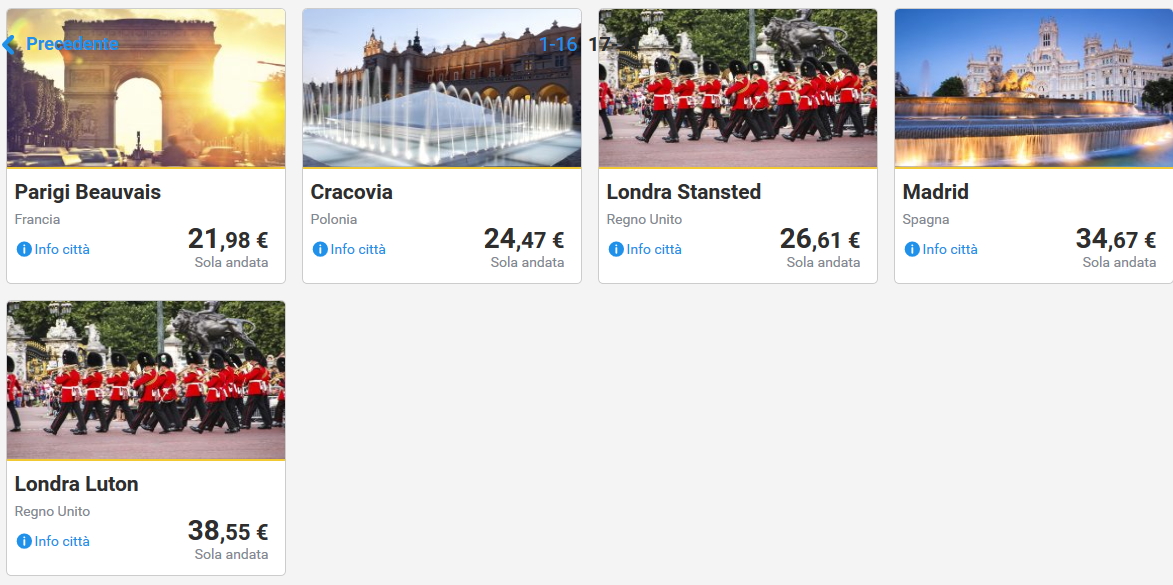Screen dimensions: 1173x585
Task: Select the Londra Stansted flight card
Action: click(x=737, y=192)
